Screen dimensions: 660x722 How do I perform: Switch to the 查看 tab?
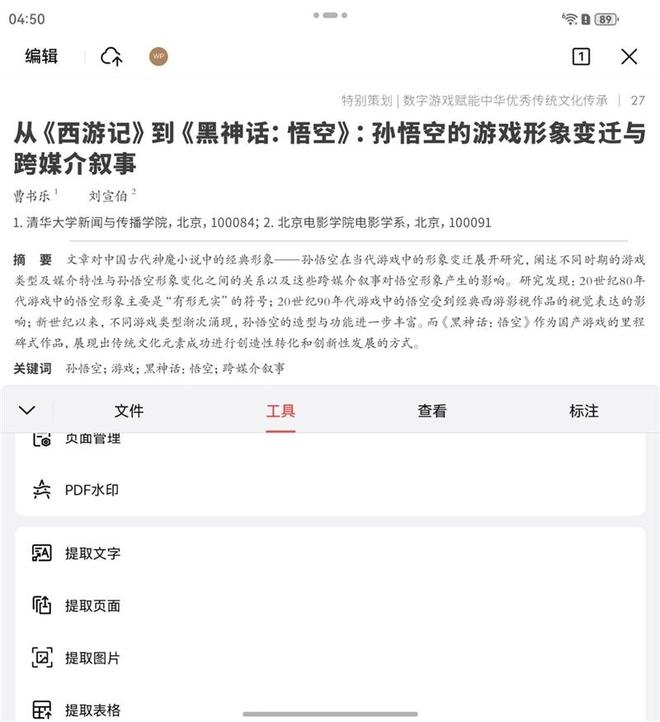432,411
